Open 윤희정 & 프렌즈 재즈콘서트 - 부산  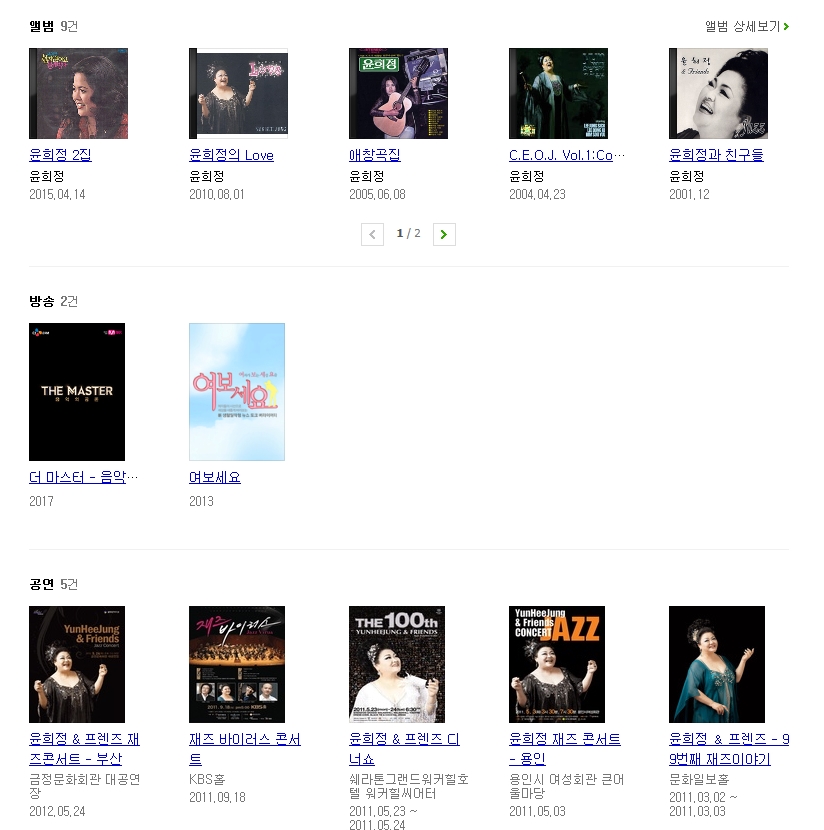(x=84, y=749)
